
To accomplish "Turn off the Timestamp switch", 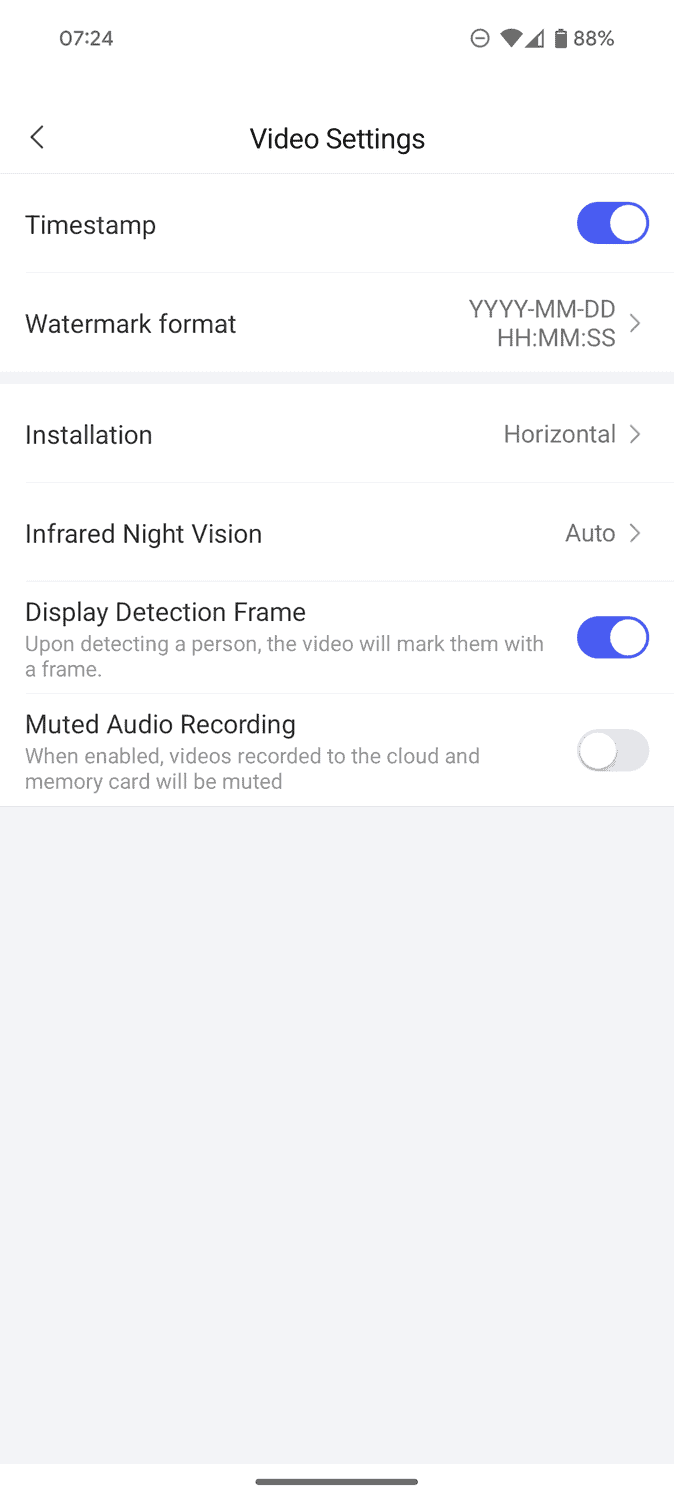I will [x=612, y=224].
